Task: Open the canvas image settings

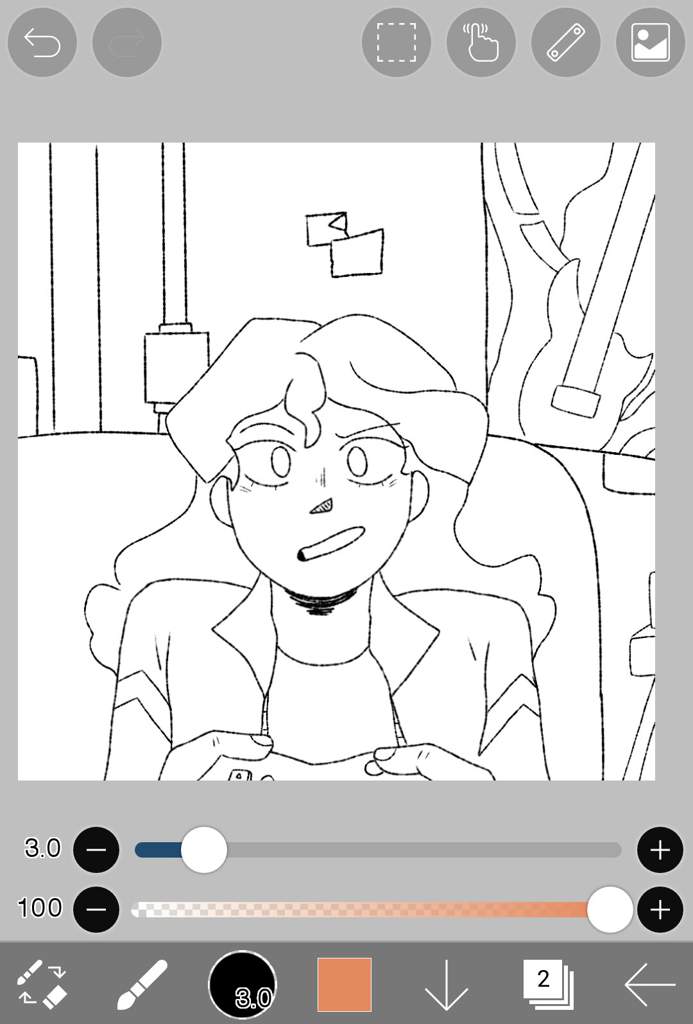Action: pyautogui.click(x=650, y=43)
